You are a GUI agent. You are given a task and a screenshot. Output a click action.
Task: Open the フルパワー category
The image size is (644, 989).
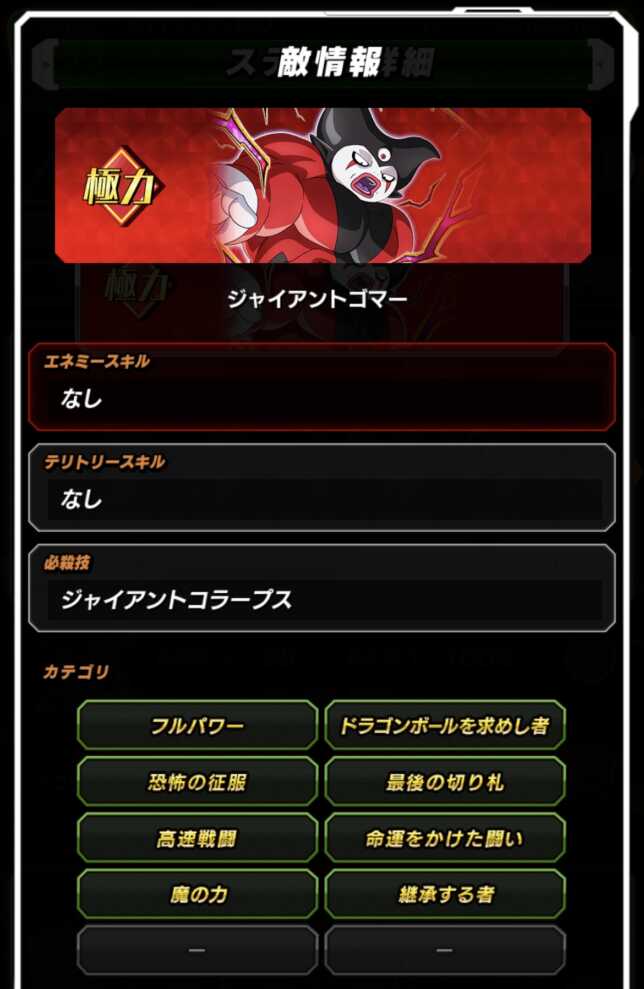(x=197, y=726)
